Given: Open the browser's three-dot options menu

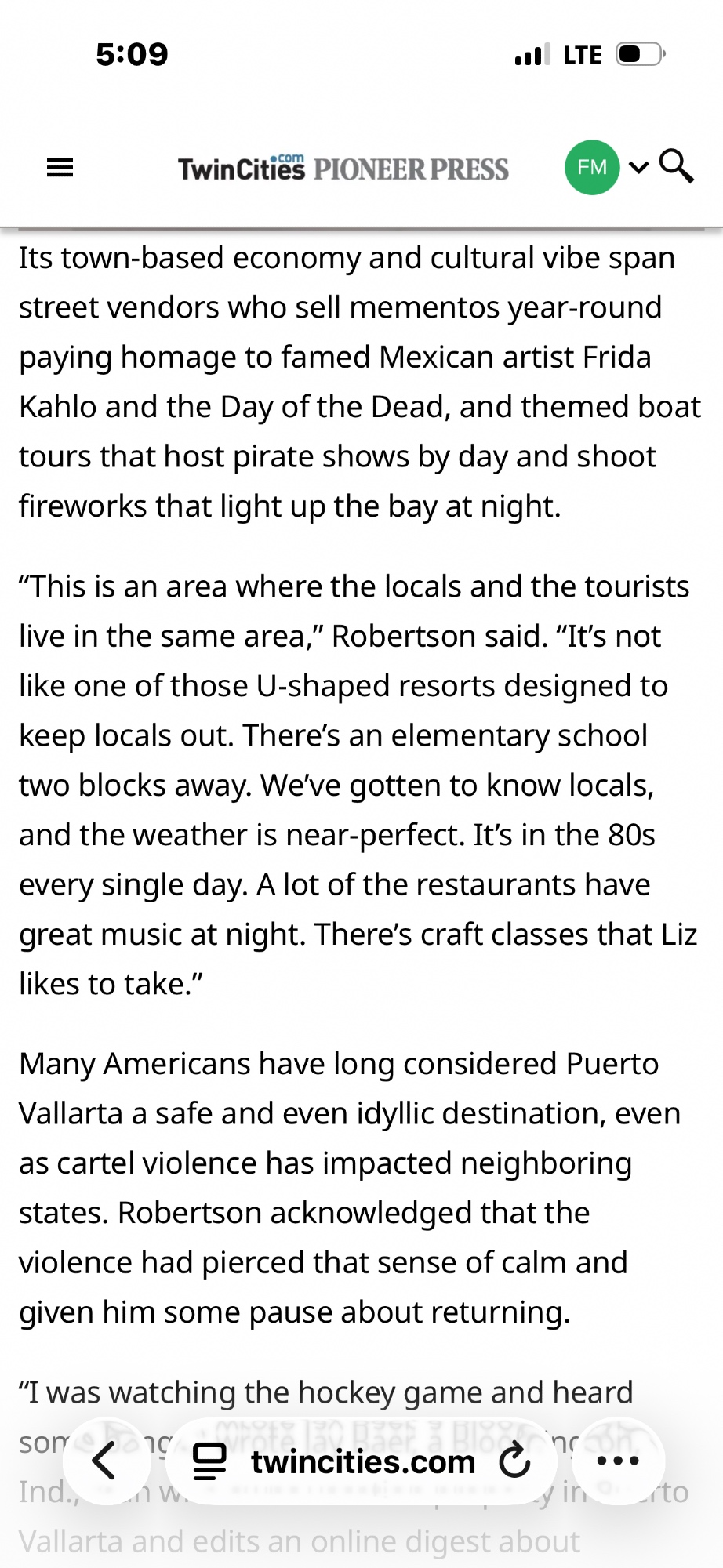Looking at the screenshot, I should (x=619, y=1461).
